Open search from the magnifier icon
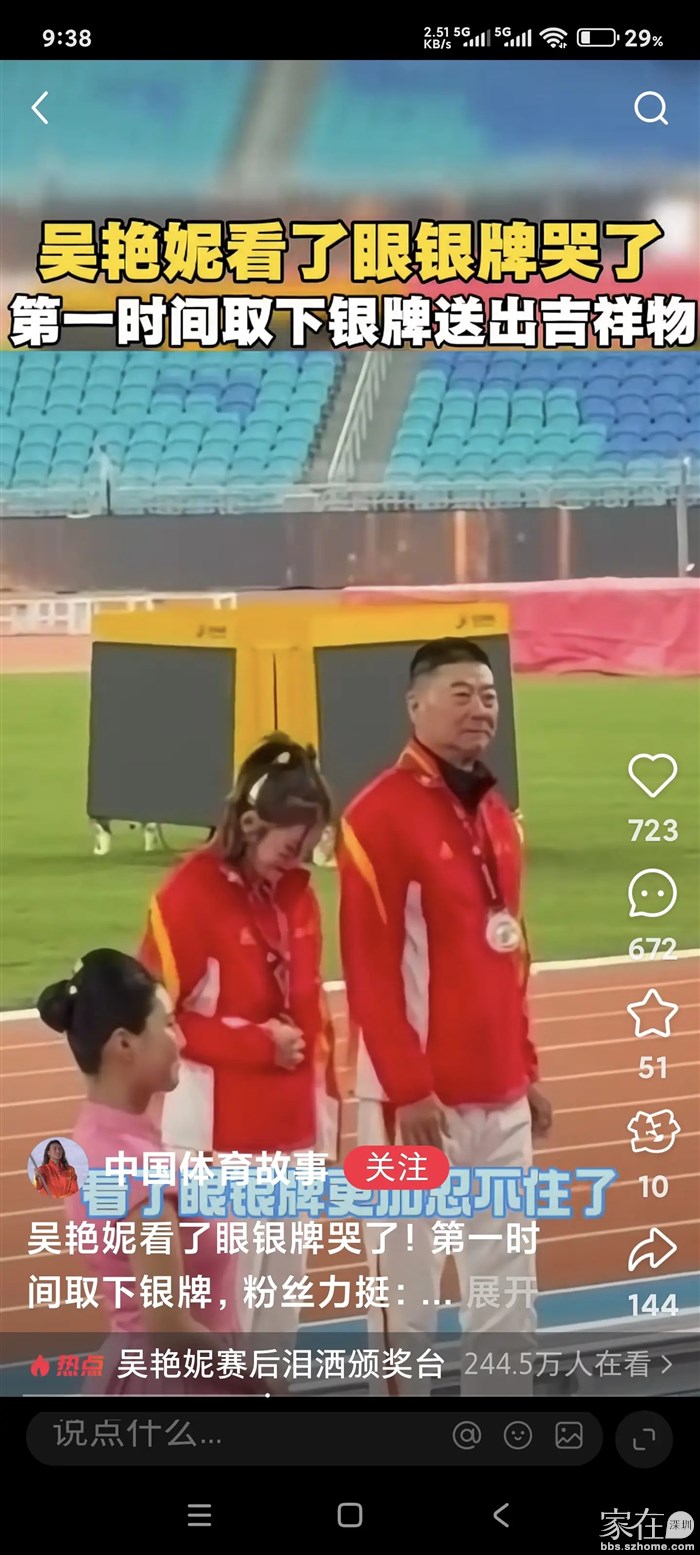This screenshot has width=700, height=1555. [650, 108]
